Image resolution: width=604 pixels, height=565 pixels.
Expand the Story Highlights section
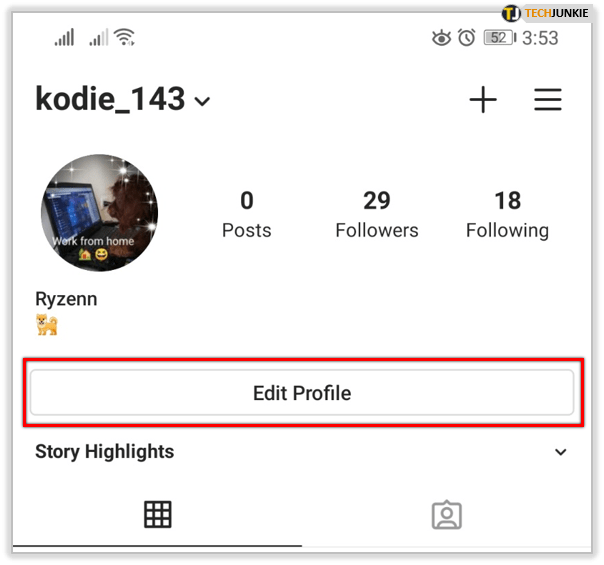pos(560,452)
